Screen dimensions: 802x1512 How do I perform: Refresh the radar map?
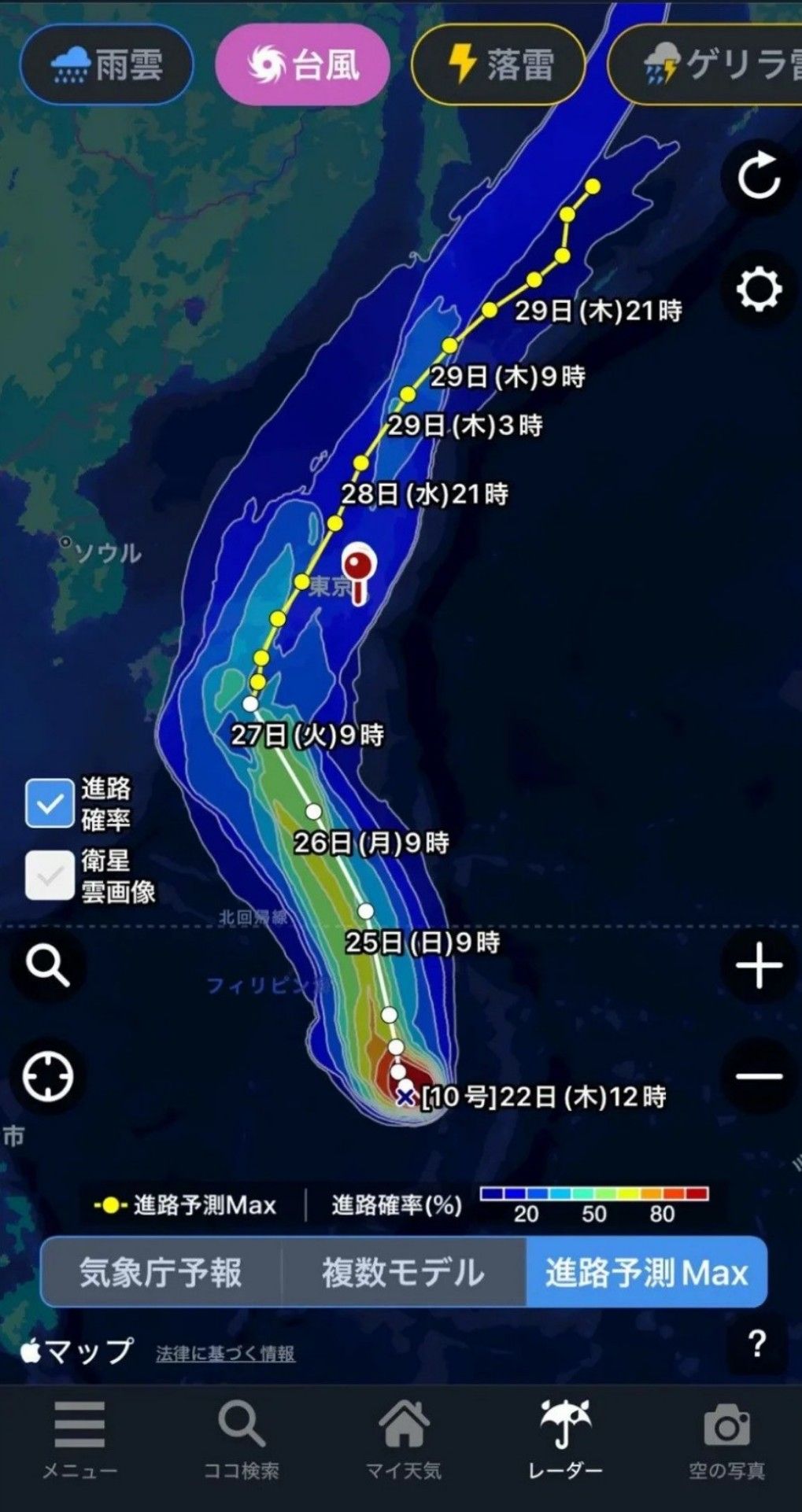tap(758, 177)
